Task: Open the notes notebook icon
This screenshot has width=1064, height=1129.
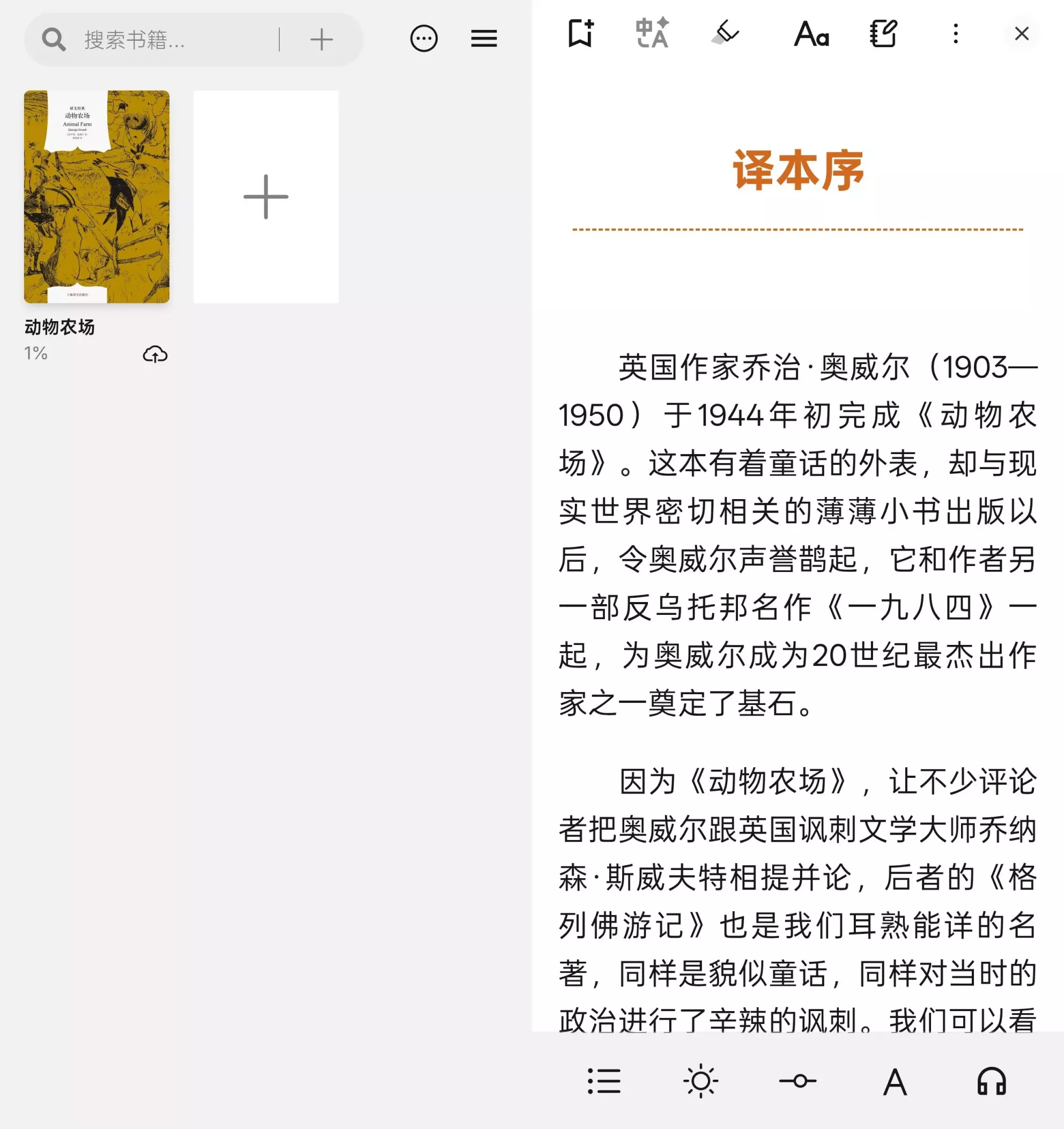Action: click(884, 34)
